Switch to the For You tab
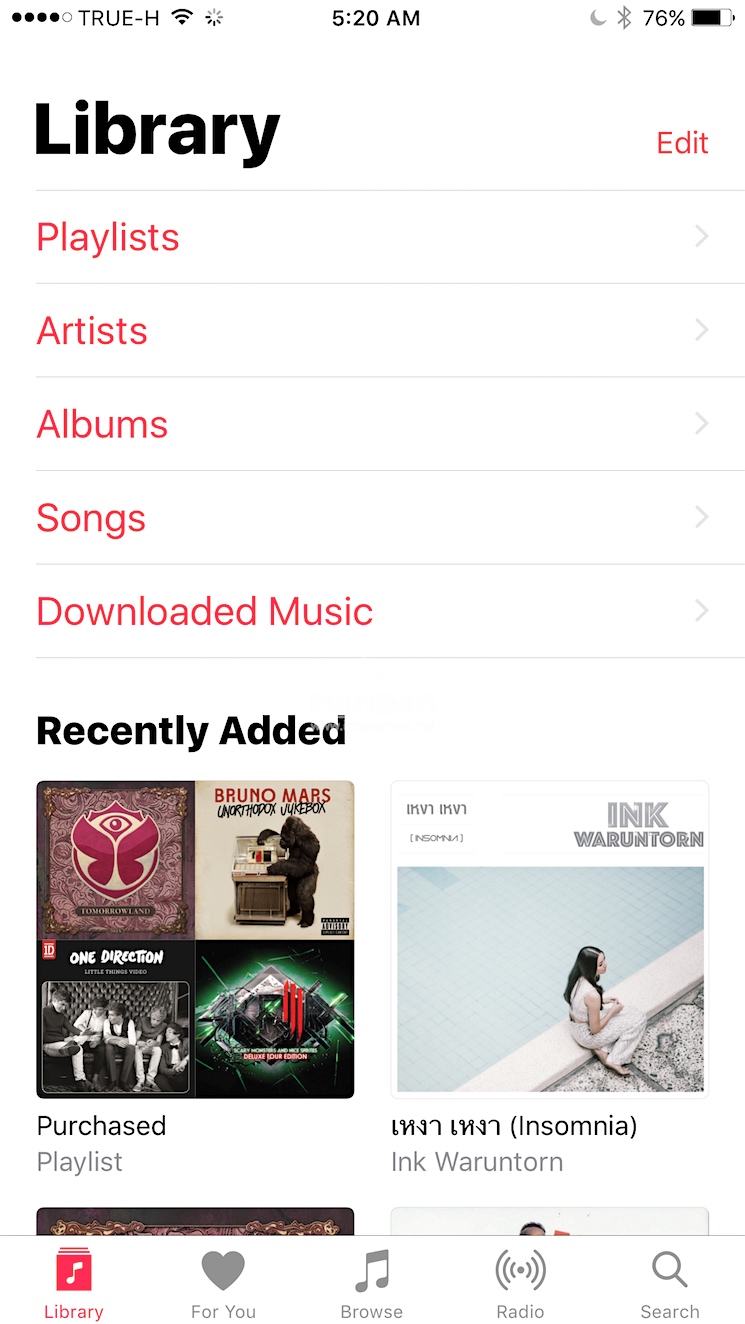The image size is (745, 1324). [x=223, y=1285]
